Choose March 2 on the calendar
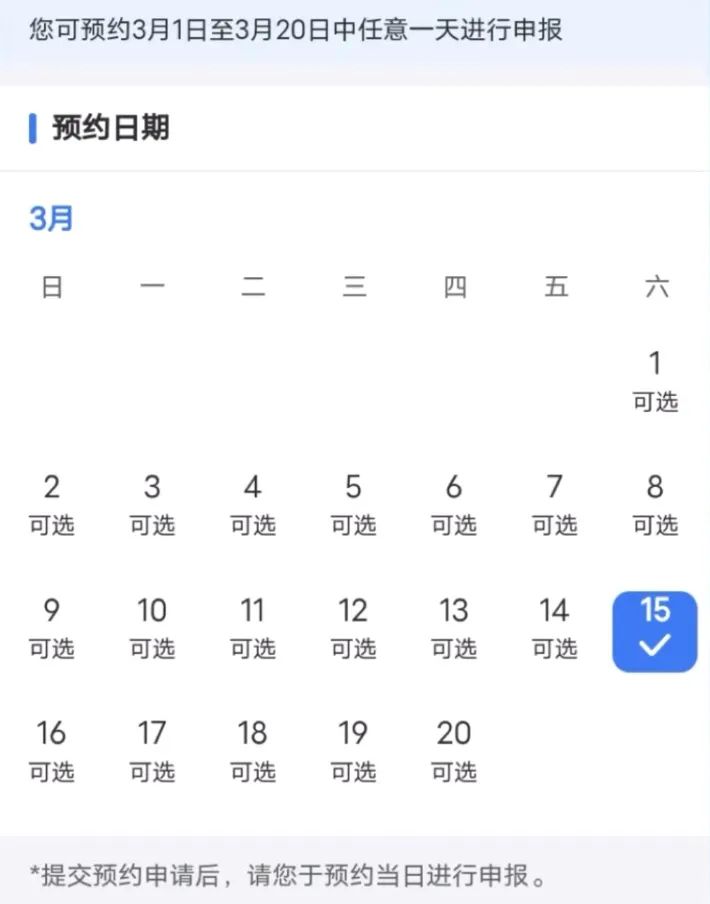 click(52, 505)
